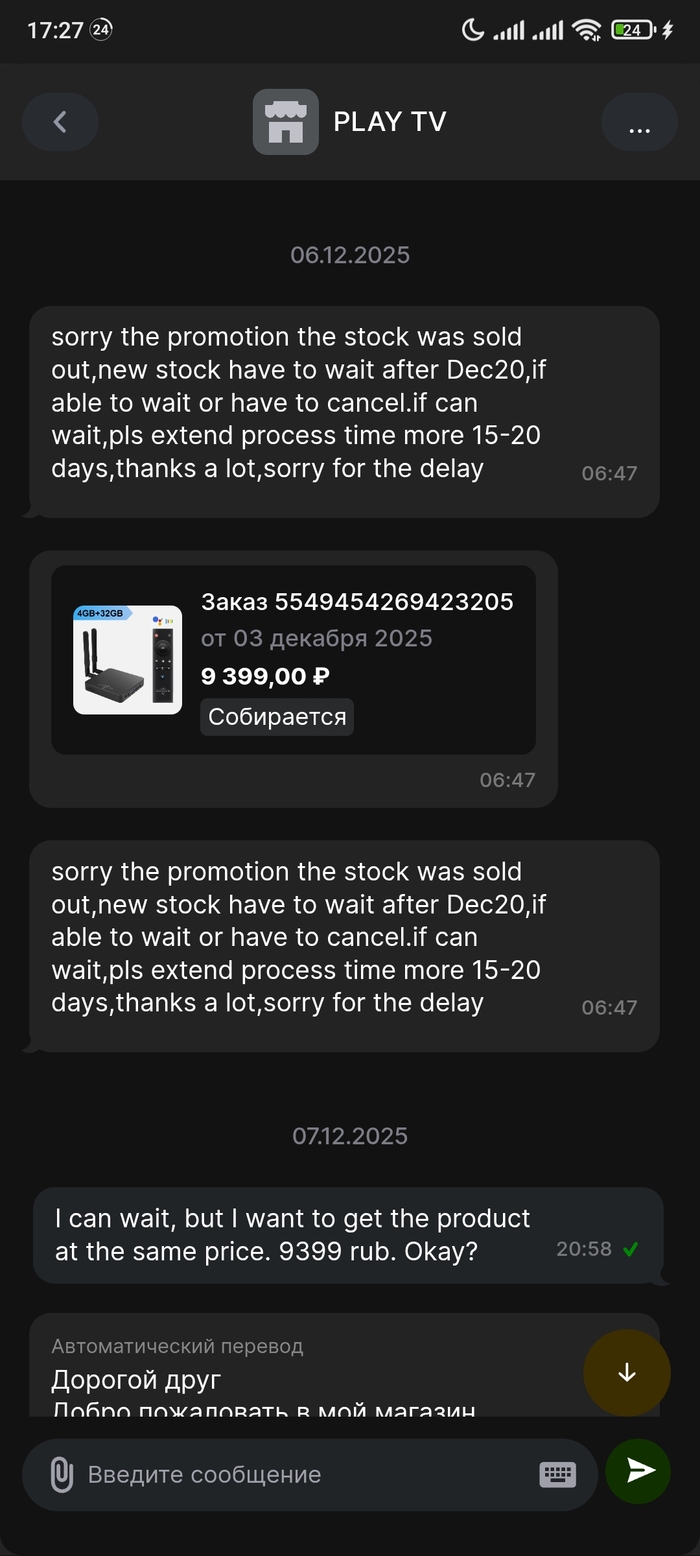
Task: Jump to the latest message with down arrow
Action: tap(627, 1372)
